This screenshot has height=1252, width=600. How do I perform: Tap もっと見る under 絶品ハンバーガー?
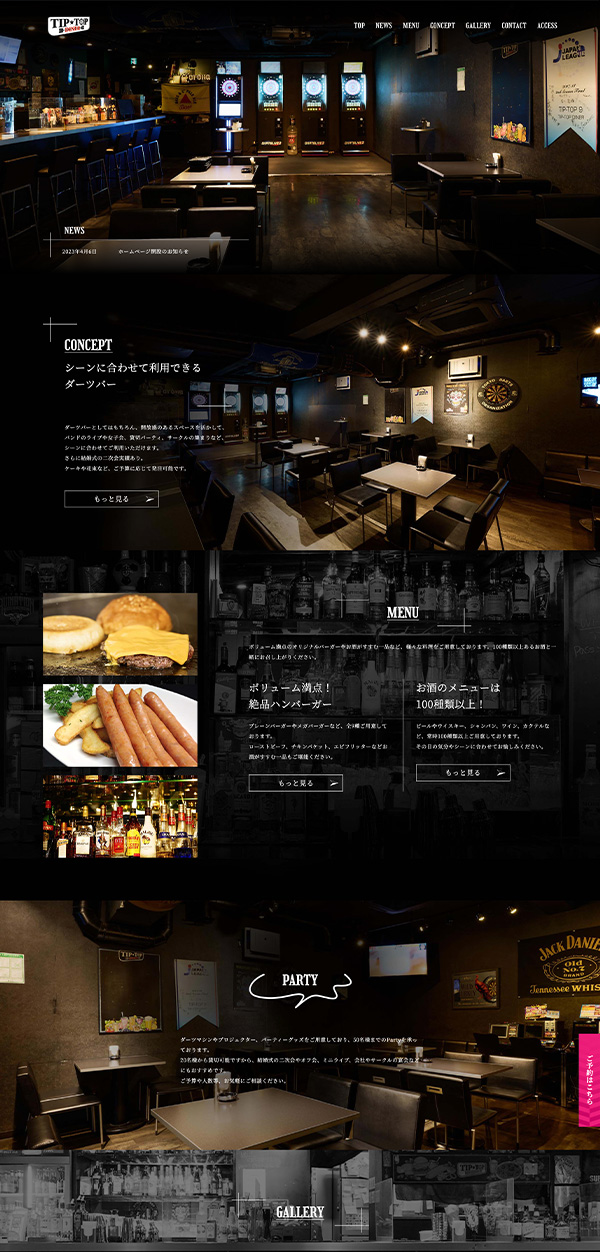pos(295,783)
